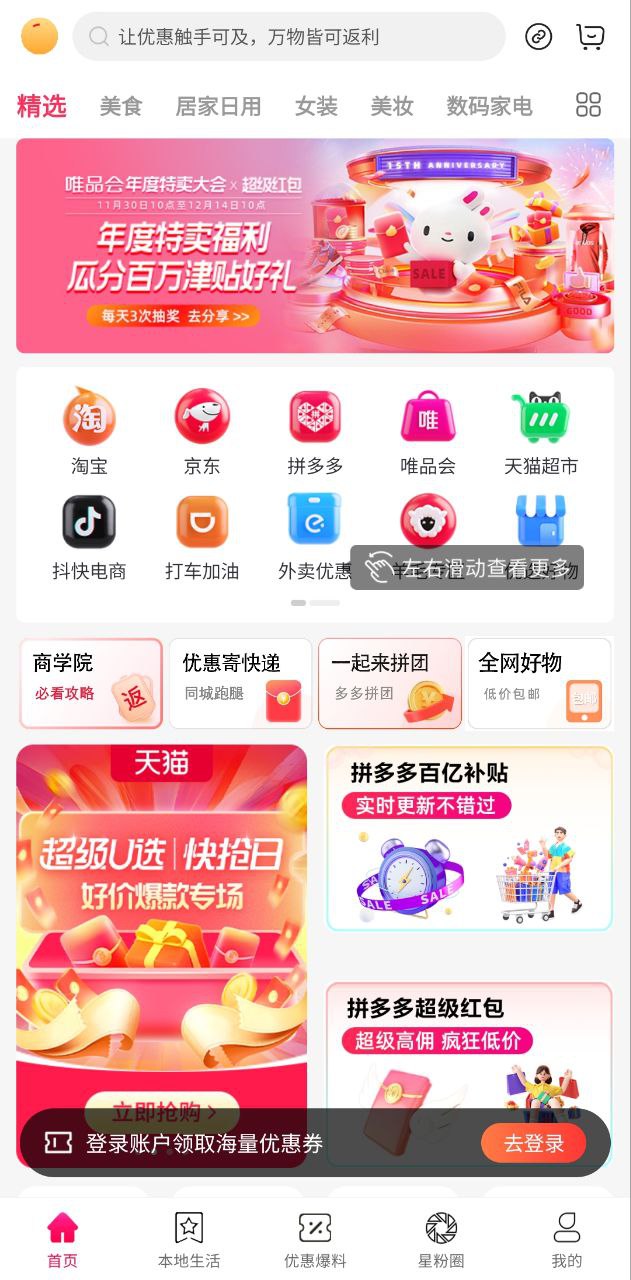Screen dimensions: 631x1280
Task: Tap the search box at top
Action: [288, 37]
